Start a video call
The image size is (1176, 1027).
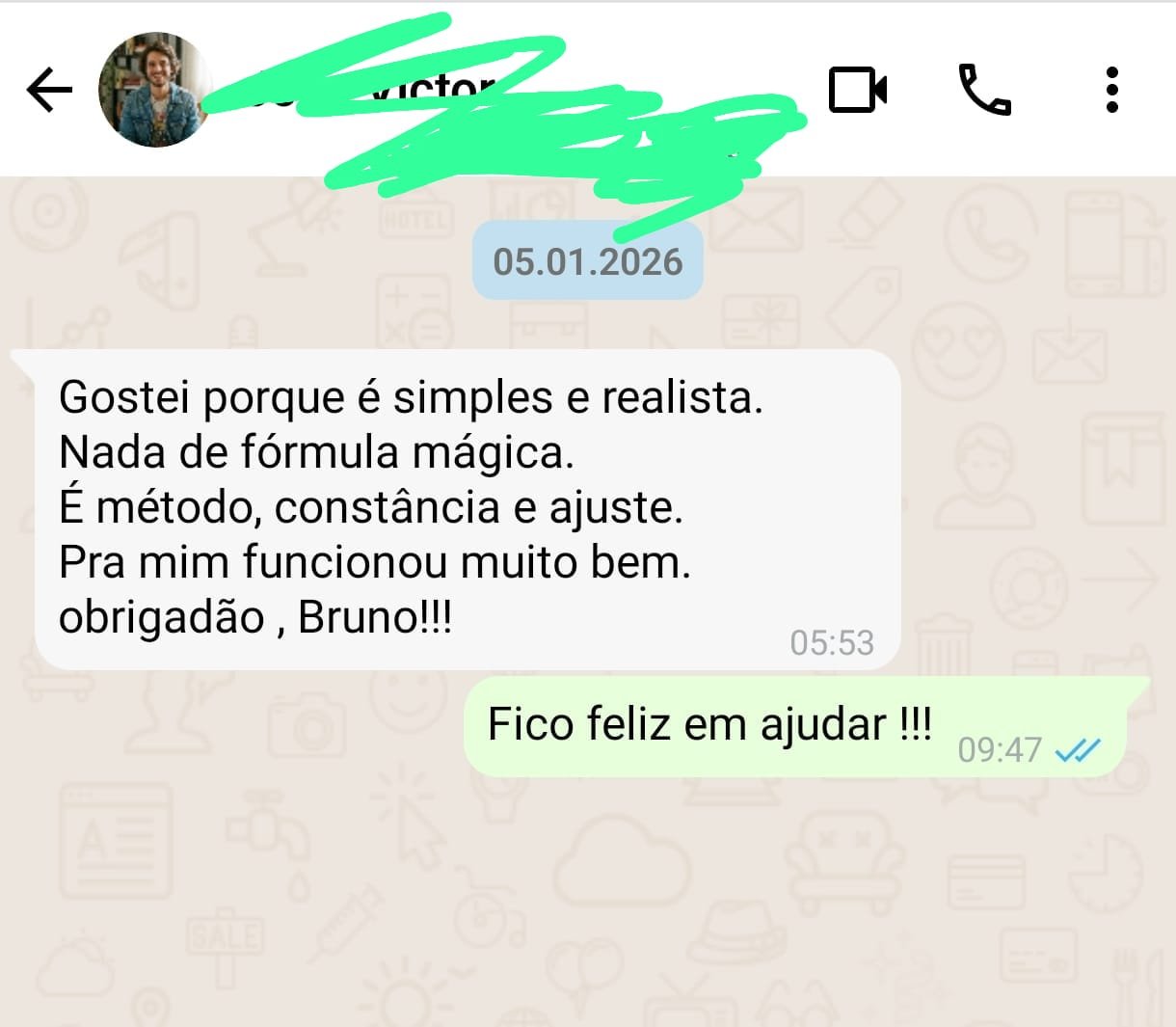click(857, 90)
